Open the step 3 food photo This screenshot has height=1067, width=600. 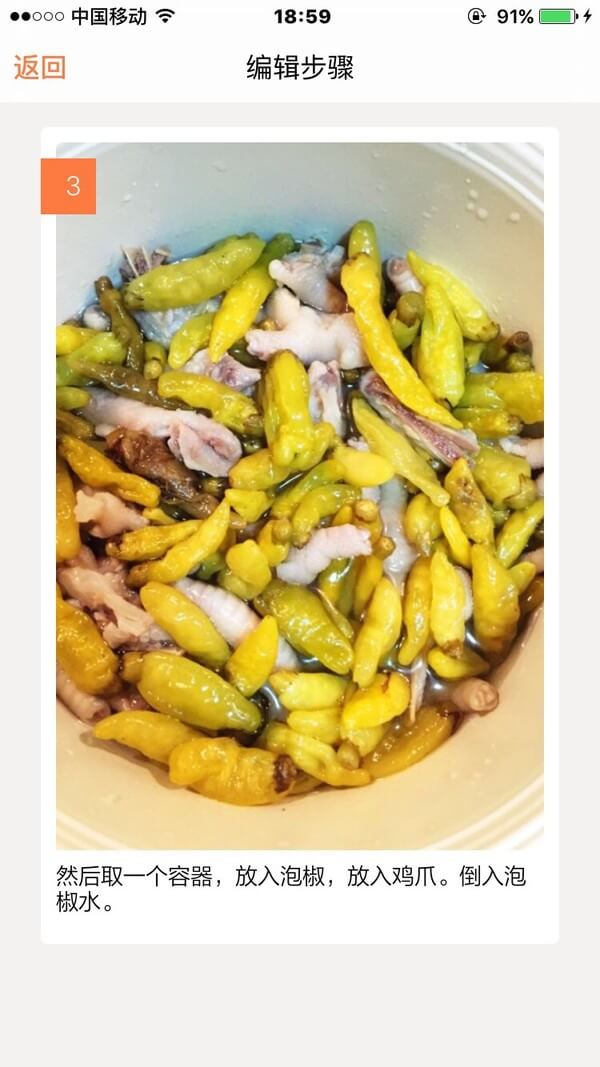pos(300,495)
